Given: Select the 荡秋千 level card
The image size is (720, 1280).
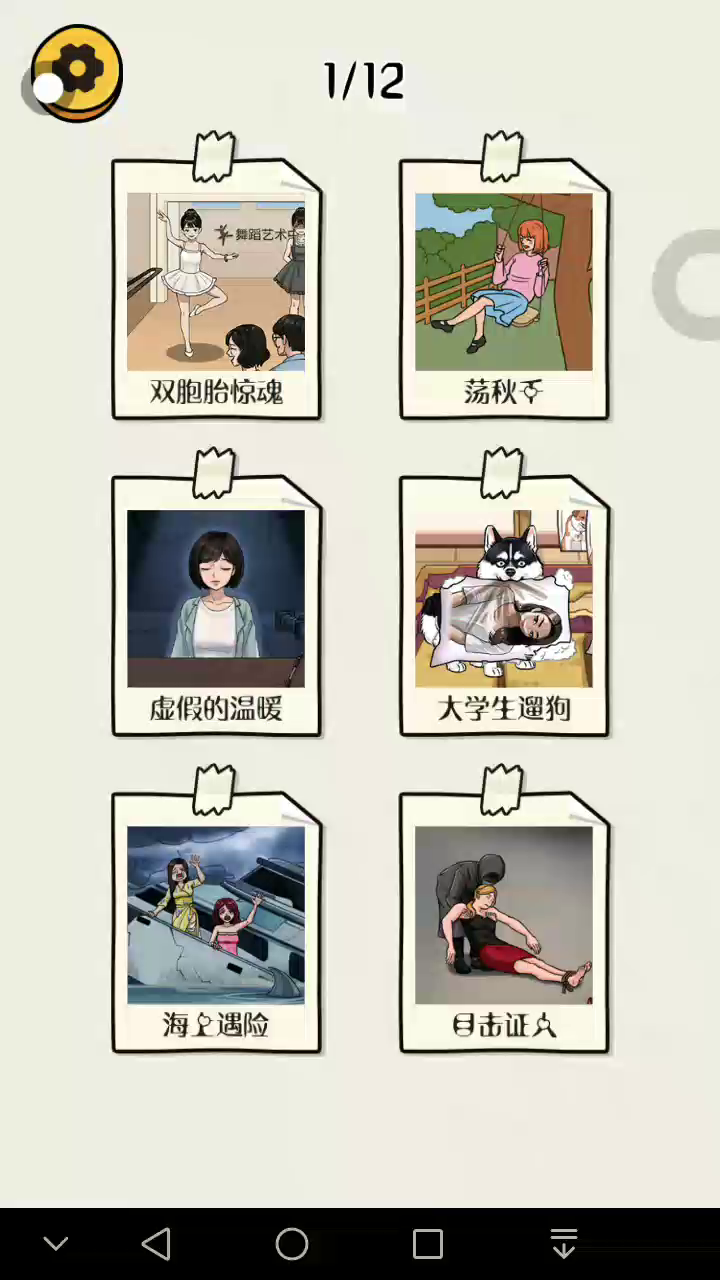Looking at the screenshot, I should point(504,290).
